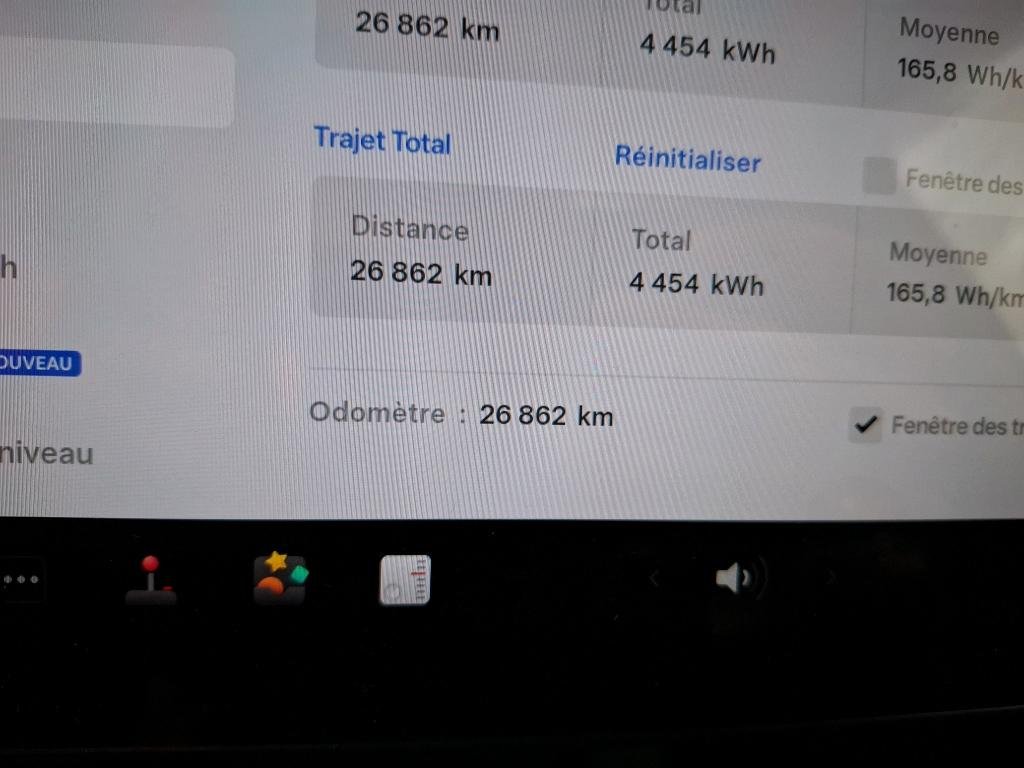Uncheck the box in the Odomètre row
Screen dimensions: 1024x768
(864, 424)
